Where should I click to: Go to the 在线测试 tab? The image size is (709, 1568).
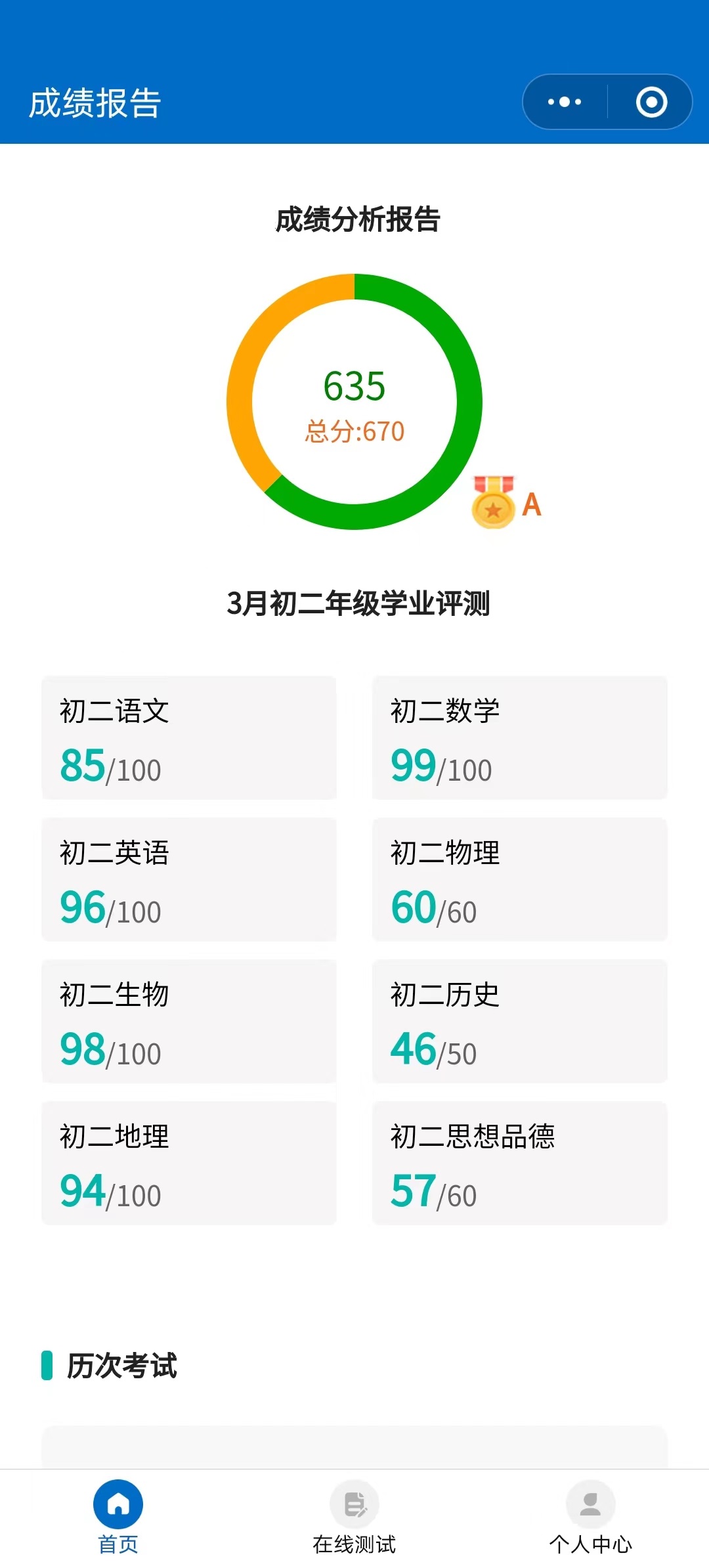pyautogui.click(x=354, y=1517)
